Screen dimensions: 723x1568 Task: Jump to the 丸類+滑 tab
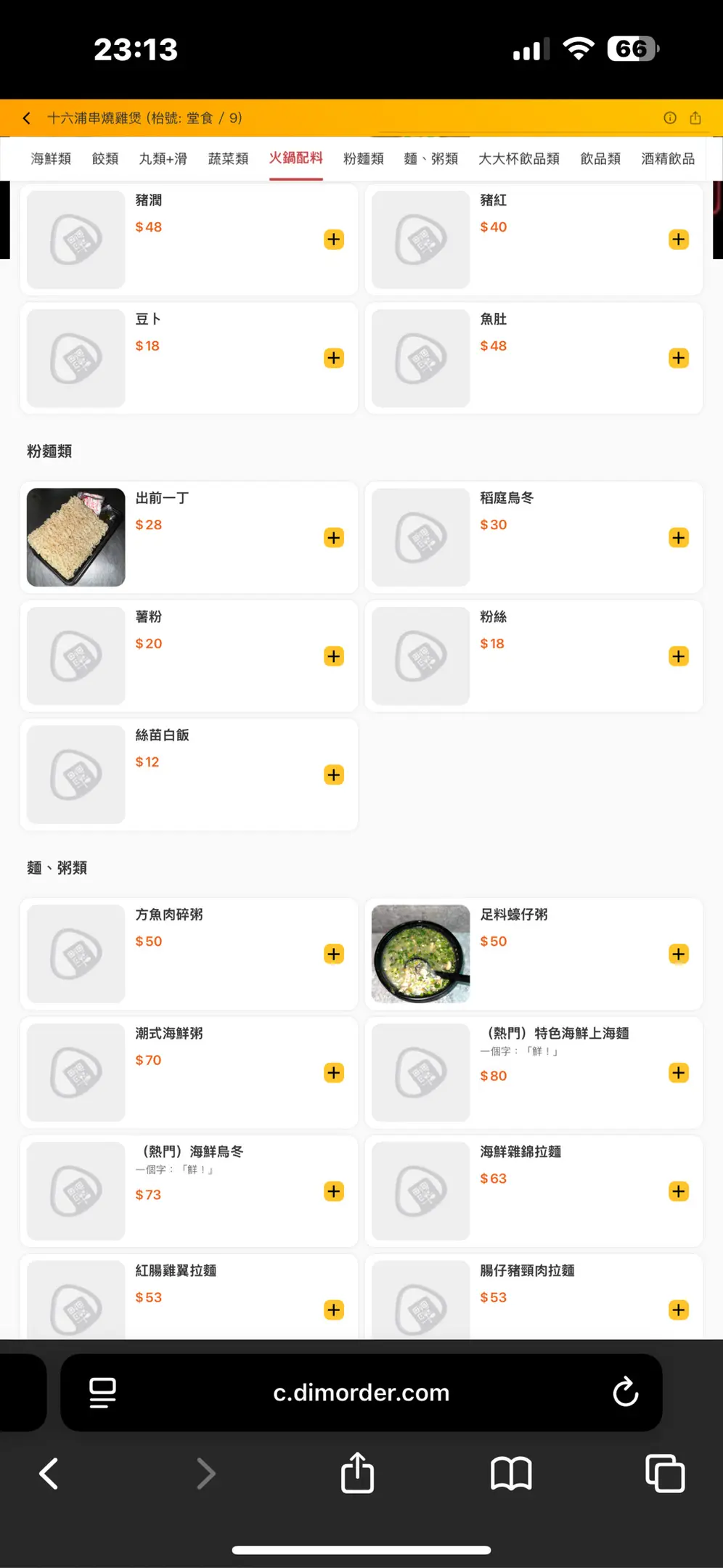point(163,158)
